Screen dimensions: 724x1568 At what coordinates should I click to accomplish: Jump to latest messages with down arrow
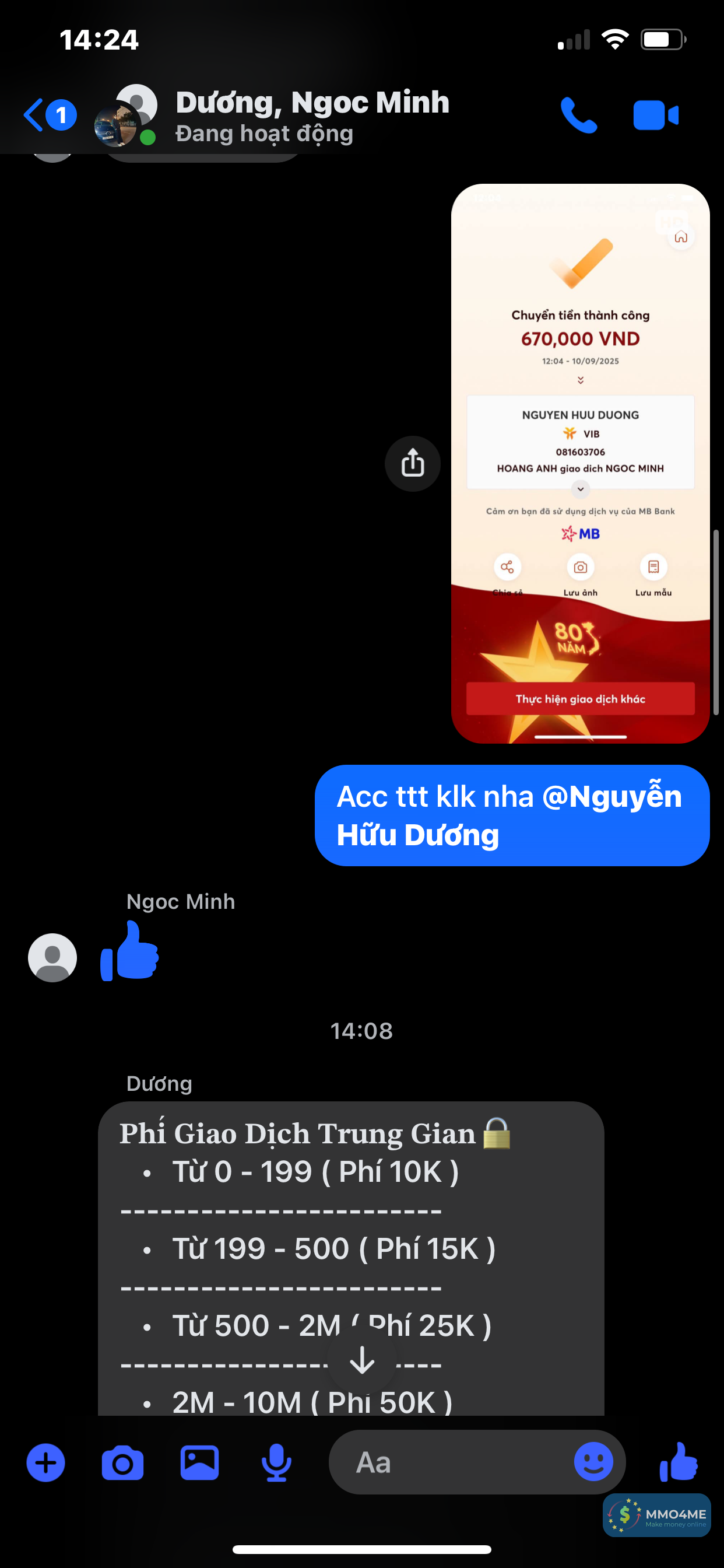(363, 1360)
